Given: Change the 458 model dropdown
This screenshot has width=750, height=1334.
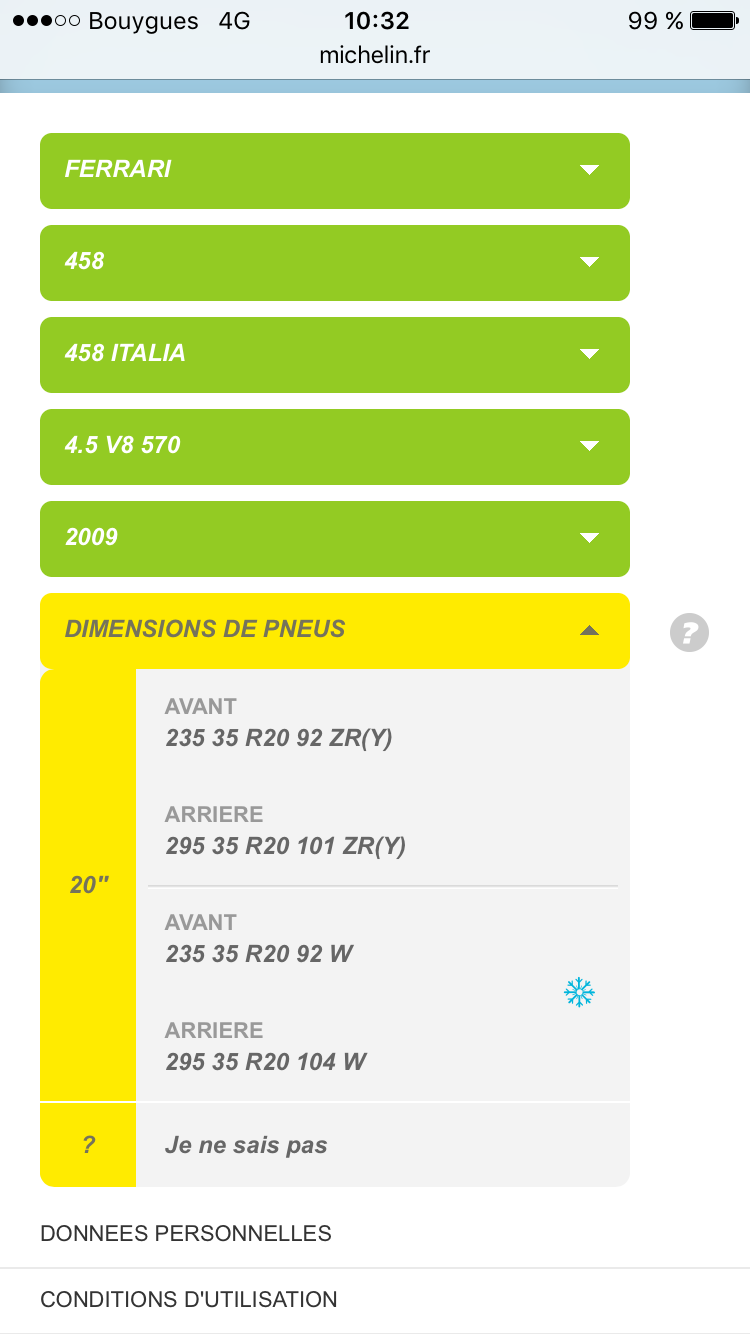Looking at the screenshot, I should [334, 262].
